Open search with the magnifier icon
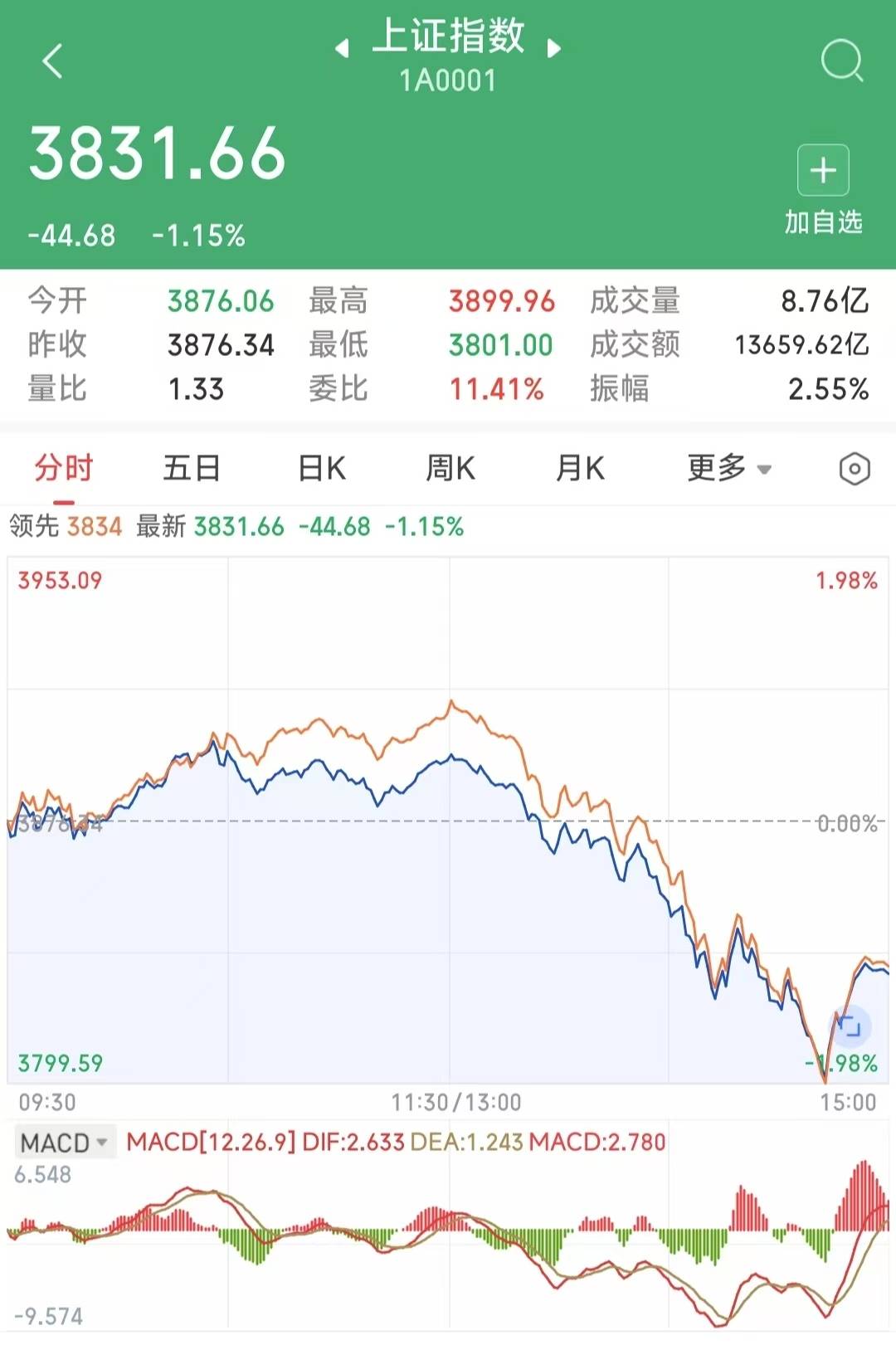The image size is (896, 1345). (842, 60)
